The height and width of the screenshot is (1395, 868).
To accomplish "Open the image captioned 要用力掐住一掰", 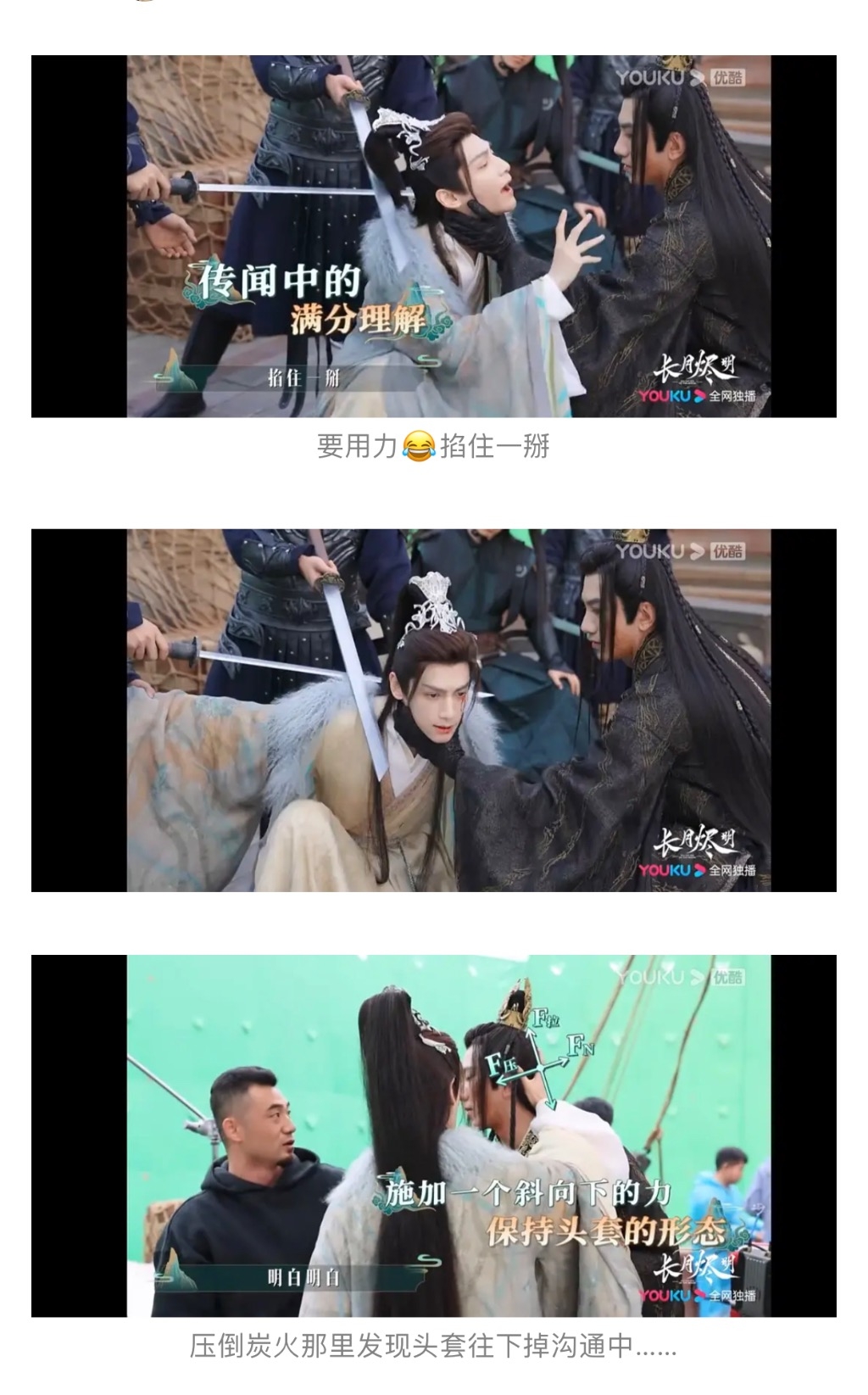I will (x=433, y=236).
